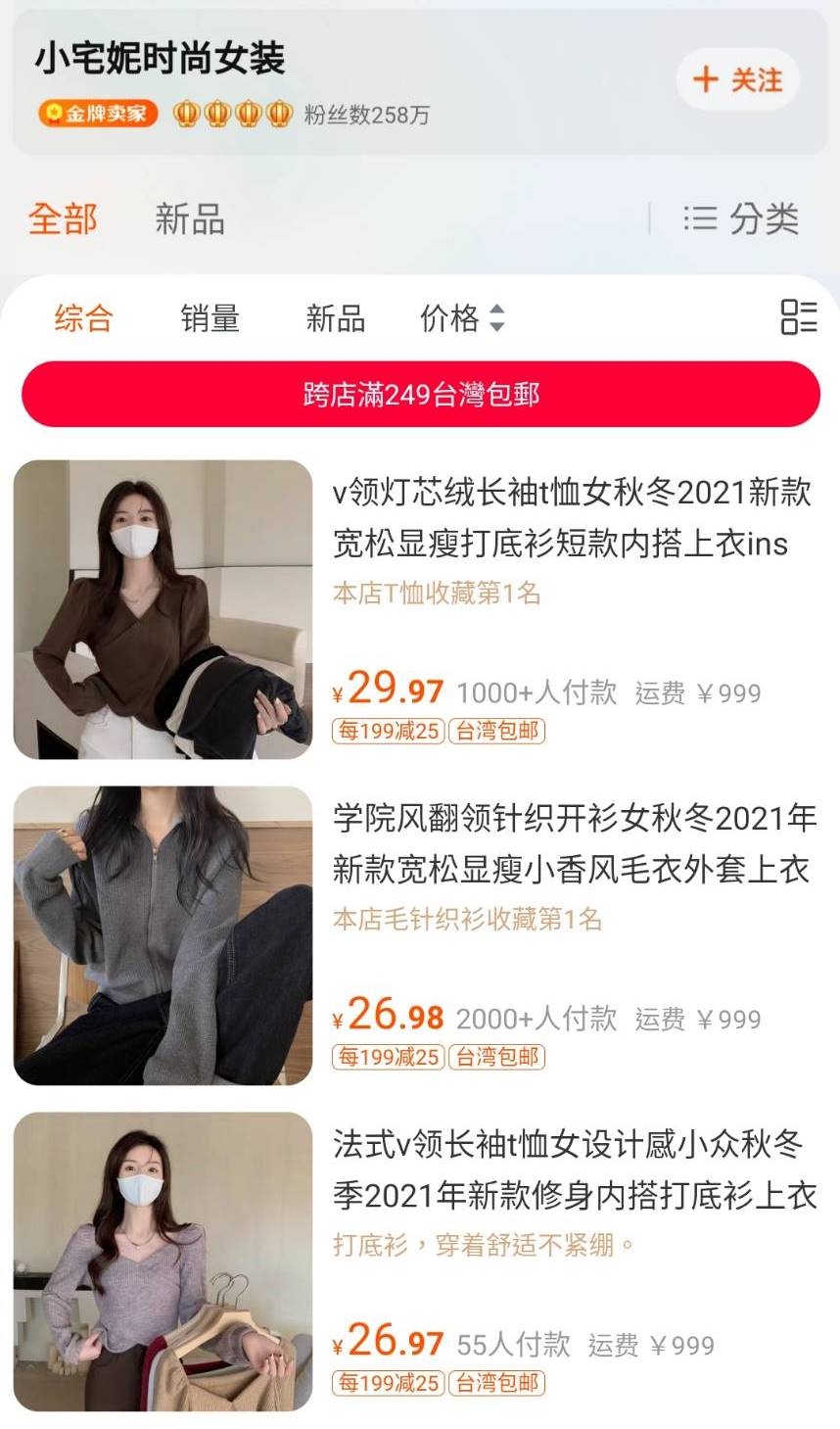Open the 分类 category list
Viewport: 840px width, 1429px height.
click(741, 218)
